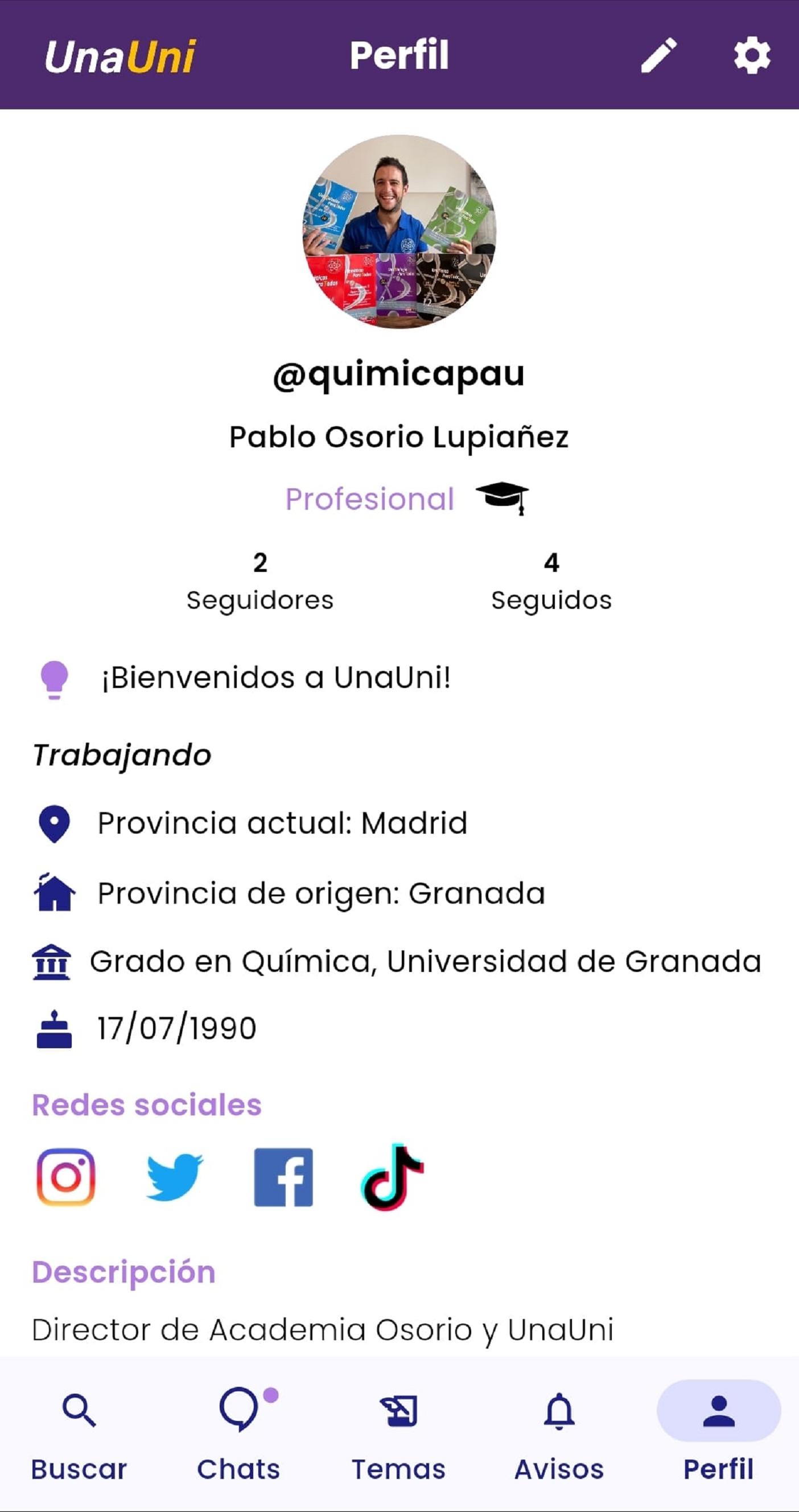Viewport: 799px width, 1512px height.
Task: Go to the Chats tab
Action: click(x=239, y=1435)
